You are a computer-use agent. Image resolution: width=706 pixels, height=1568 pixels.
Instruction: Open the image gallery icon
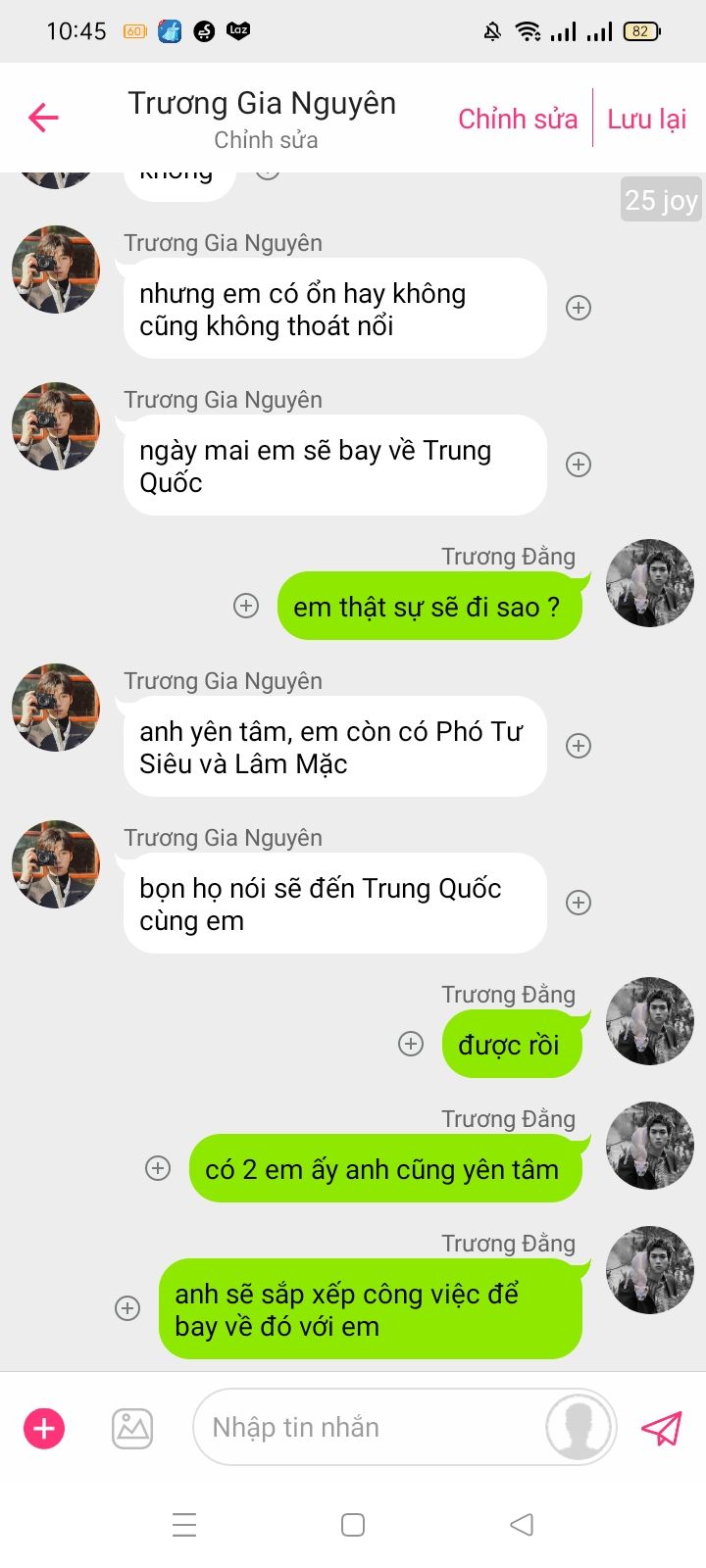coord(132,1428)
